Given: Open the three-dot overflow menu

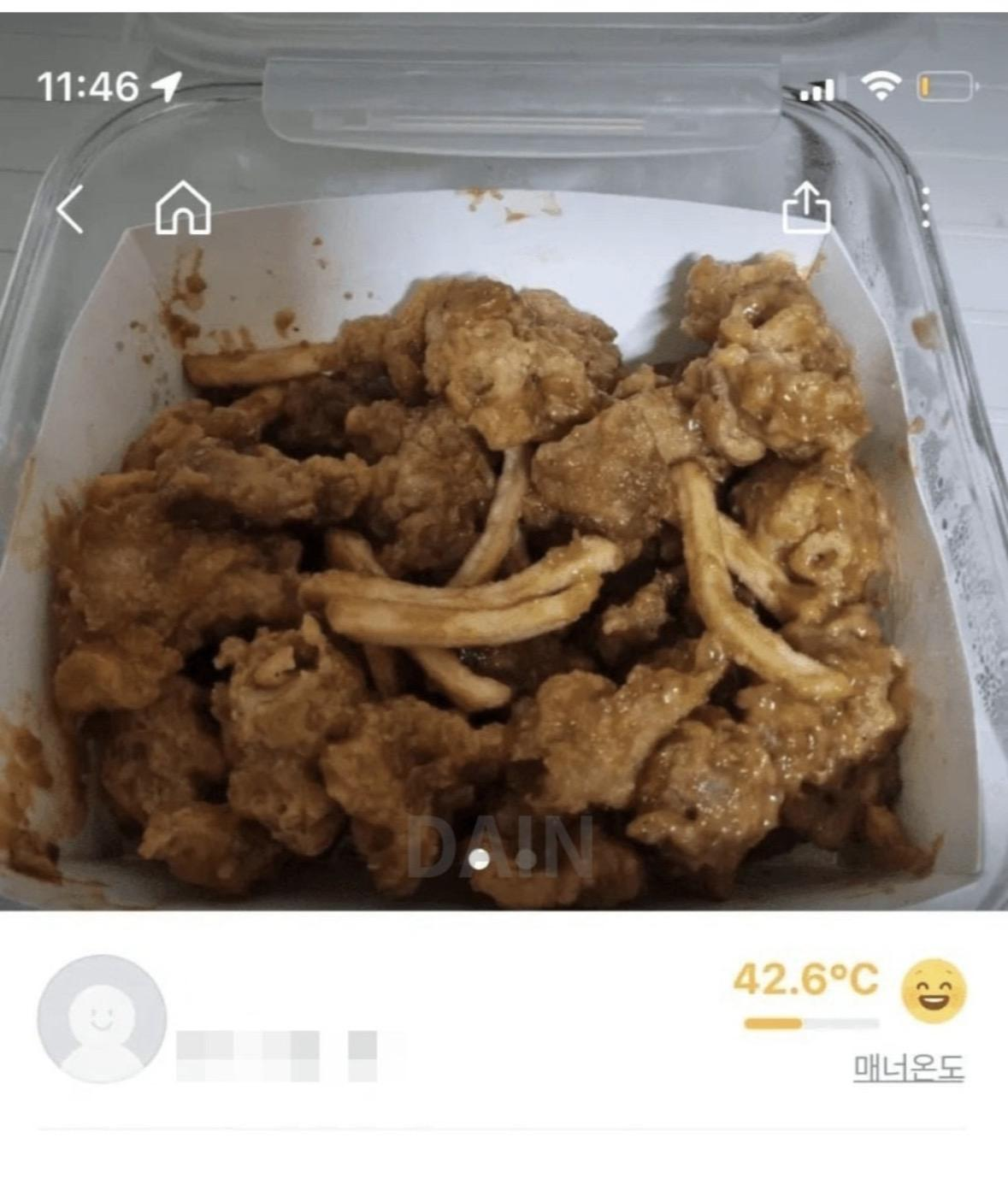Looking at the screenshot, I should [926, 208].
